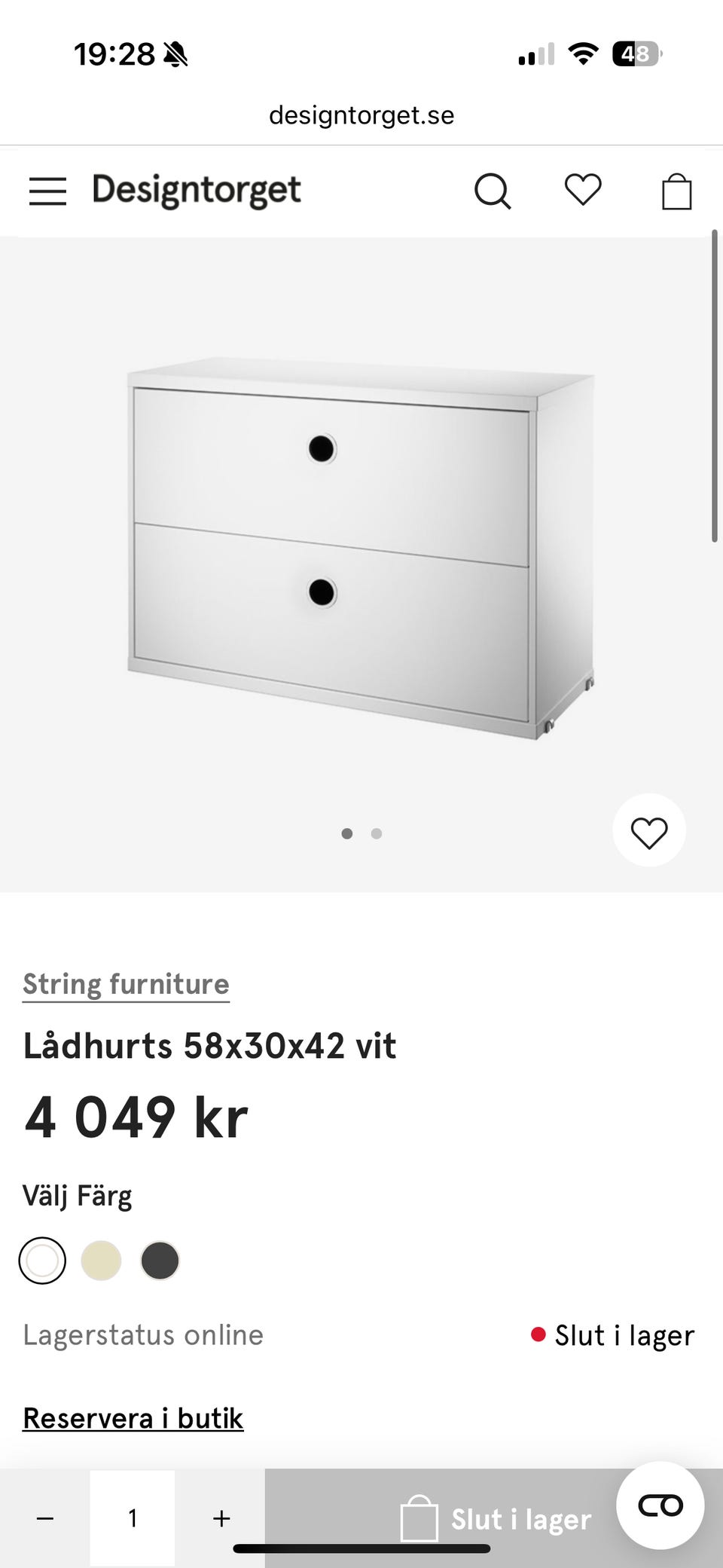723x1568 pixels.
Task: Select the beige color option
Action: tap(102, 1261)
